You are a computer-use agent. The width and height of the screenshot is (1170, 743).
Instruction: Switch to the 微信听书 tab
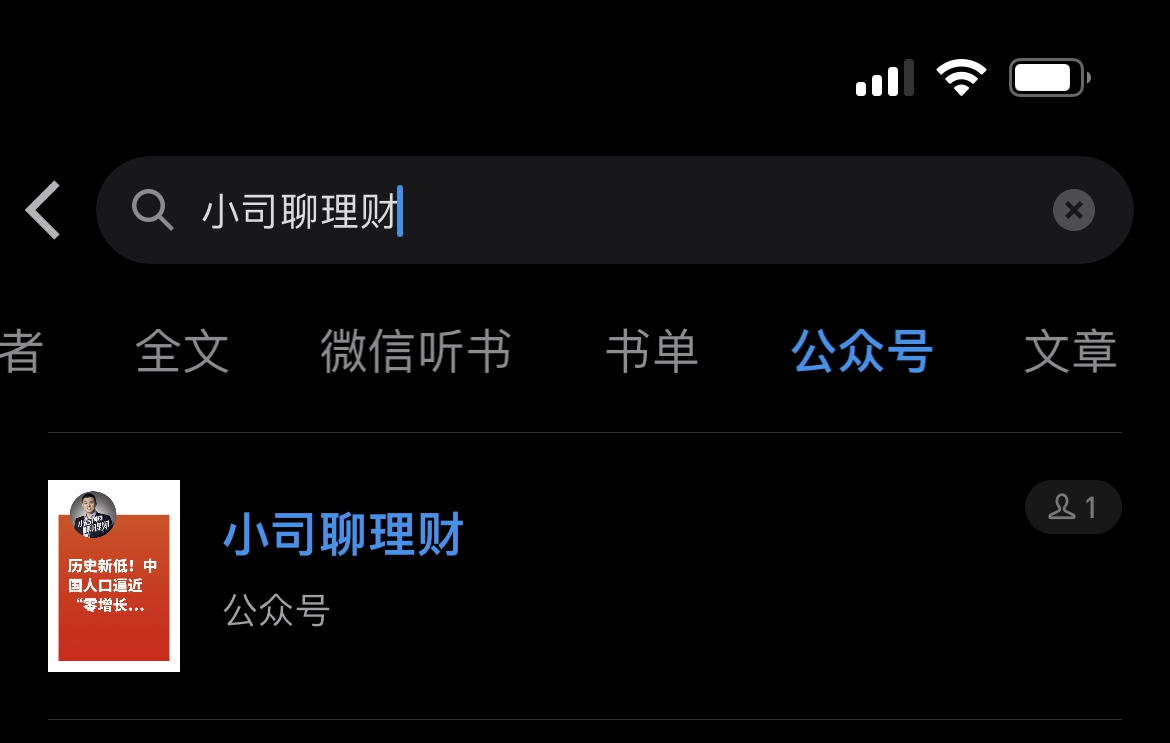click(x=416, y=352)
